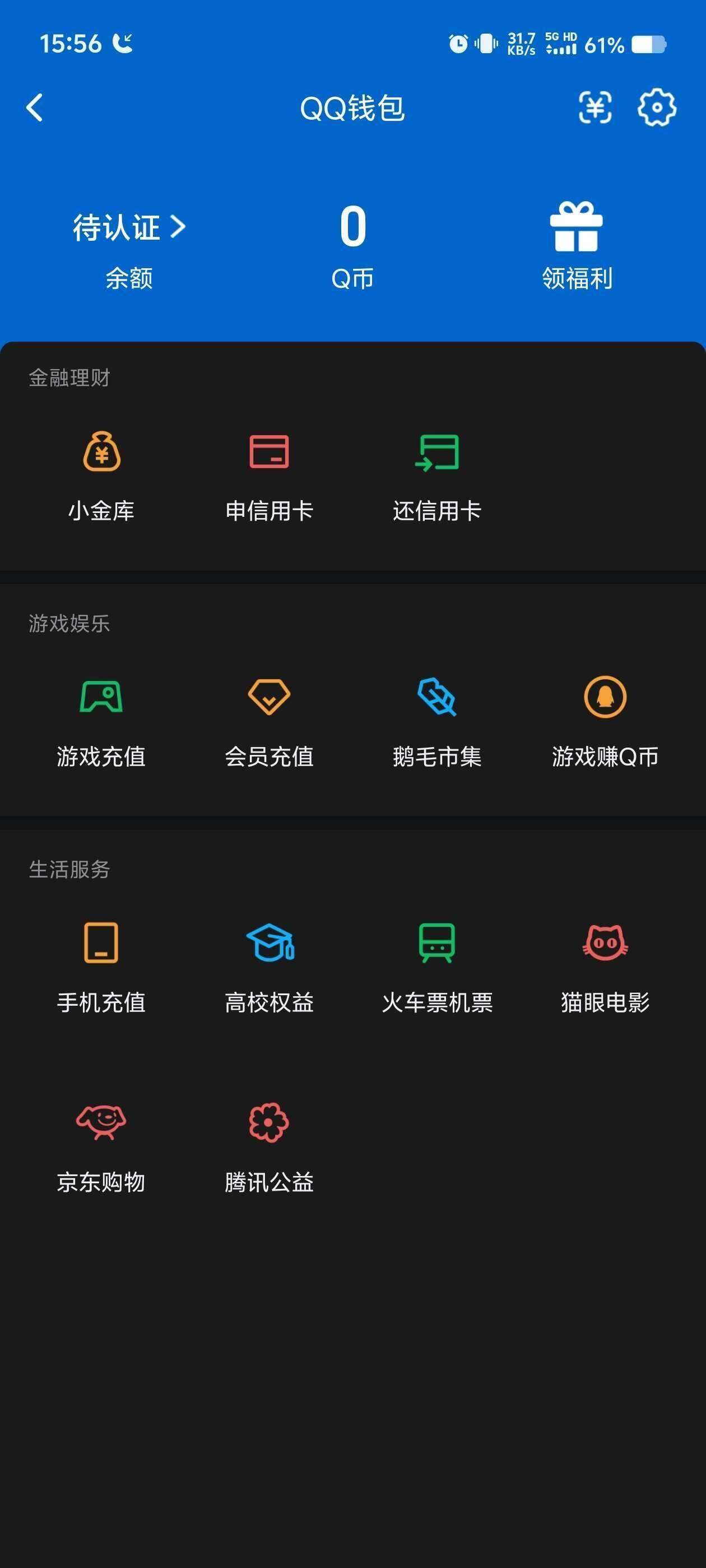View Q币 balance showing zero

tap(352, 244)
